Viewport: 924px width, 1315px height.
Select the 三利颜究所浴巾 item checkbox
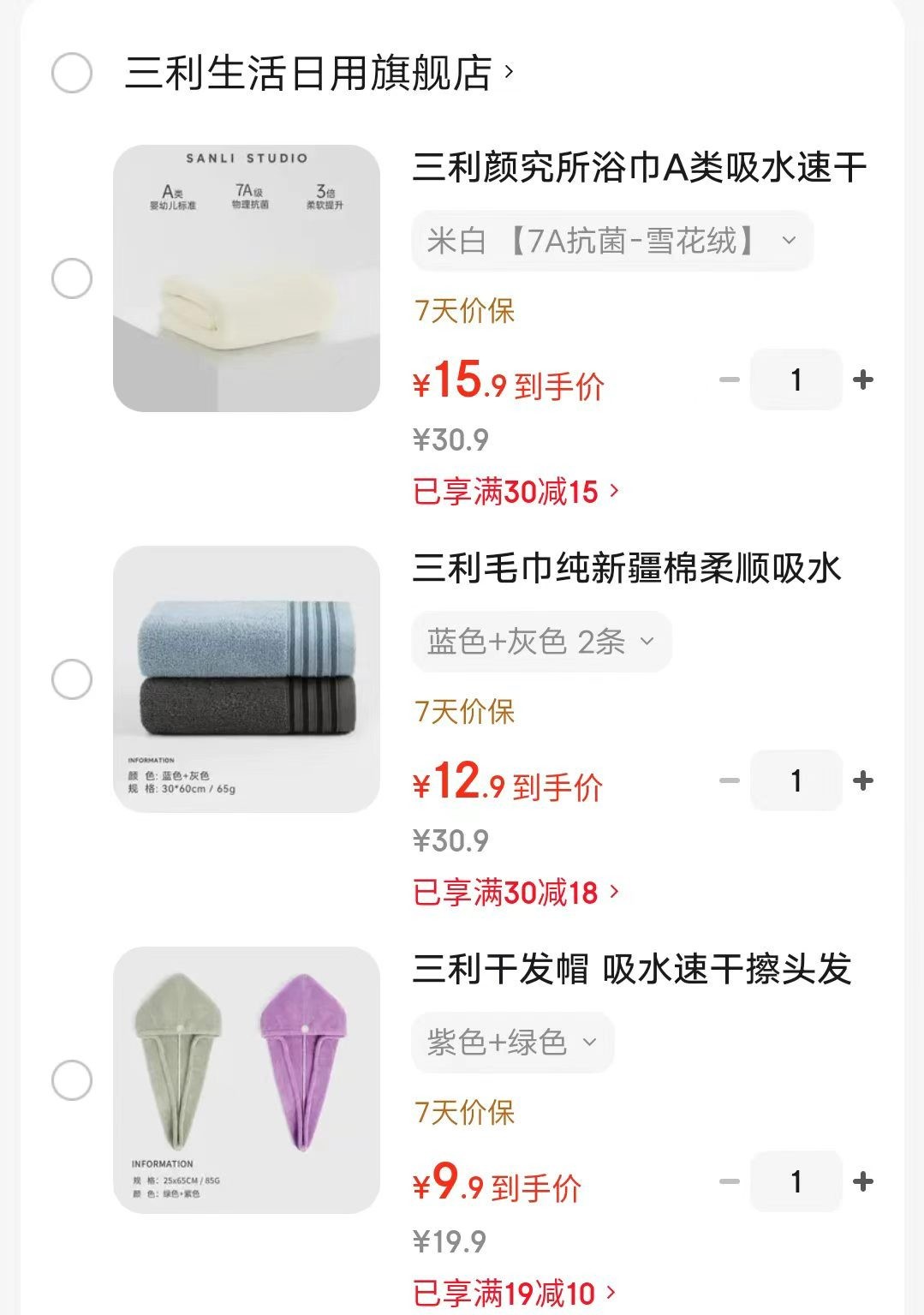(72, 278)
